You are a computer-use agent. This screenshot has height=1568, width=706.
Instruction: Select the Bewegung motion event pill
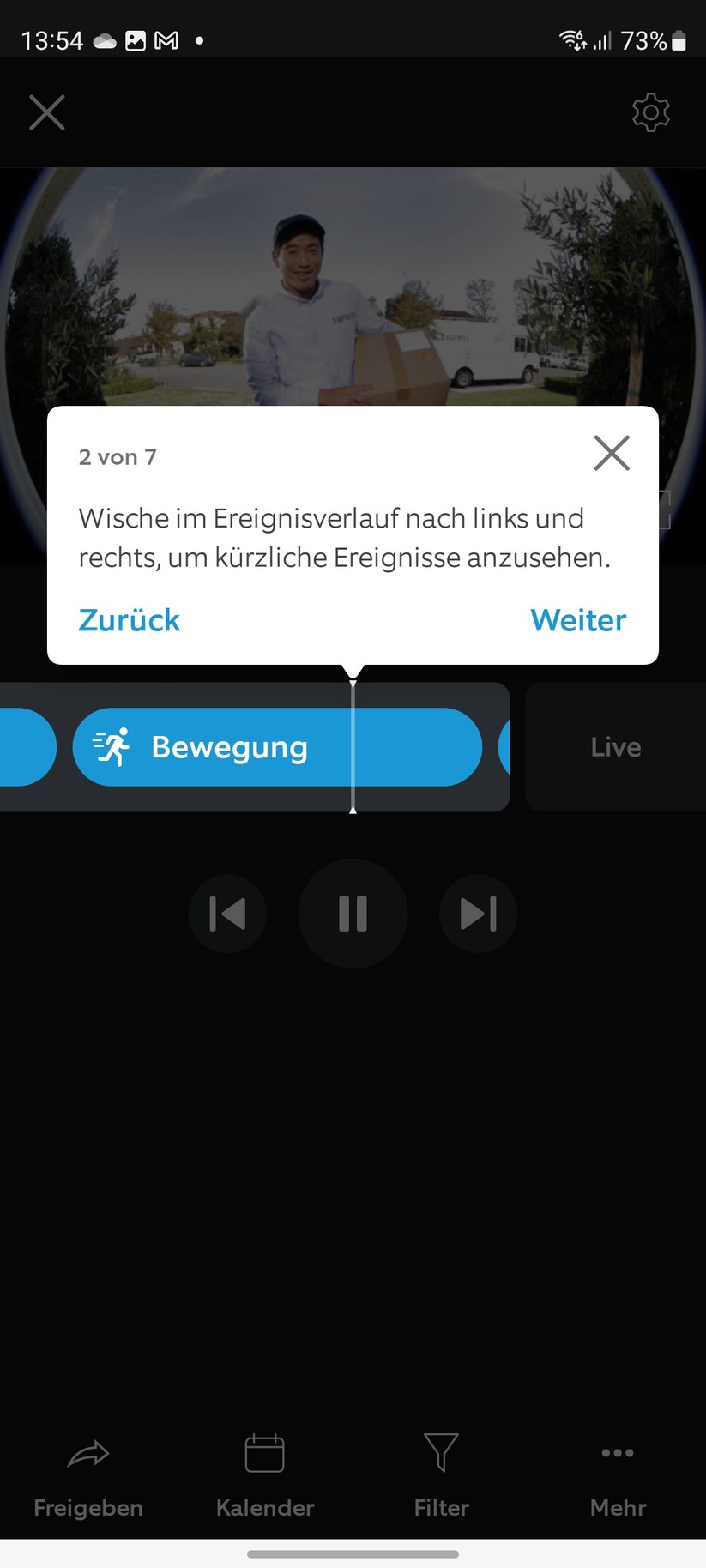pyautogui.click(x=278, y=747)
